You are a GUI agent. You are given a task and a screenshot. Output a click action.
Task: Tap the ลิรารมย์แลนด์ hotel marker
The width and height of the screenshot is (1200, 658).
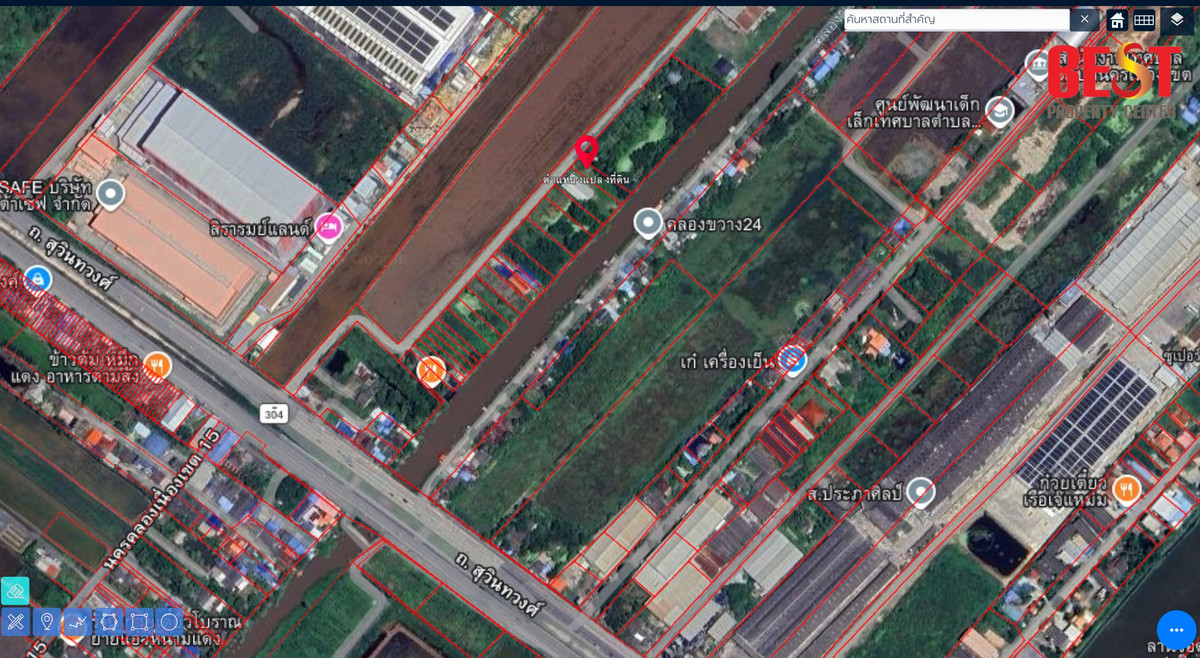pyautogui.click(x=329, y=227)
